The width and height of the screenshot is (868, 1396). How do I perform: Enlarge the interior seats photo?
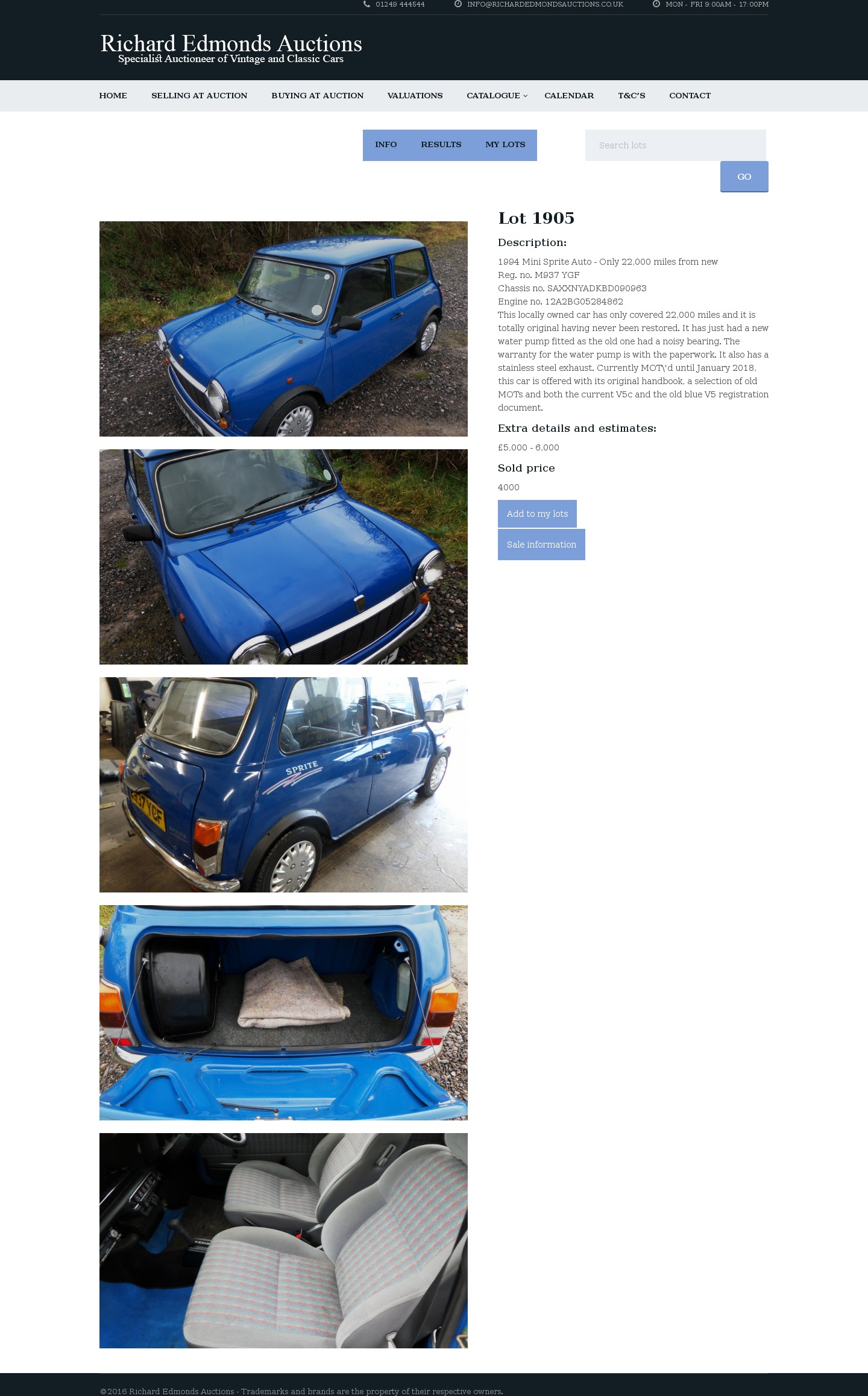283,1240
